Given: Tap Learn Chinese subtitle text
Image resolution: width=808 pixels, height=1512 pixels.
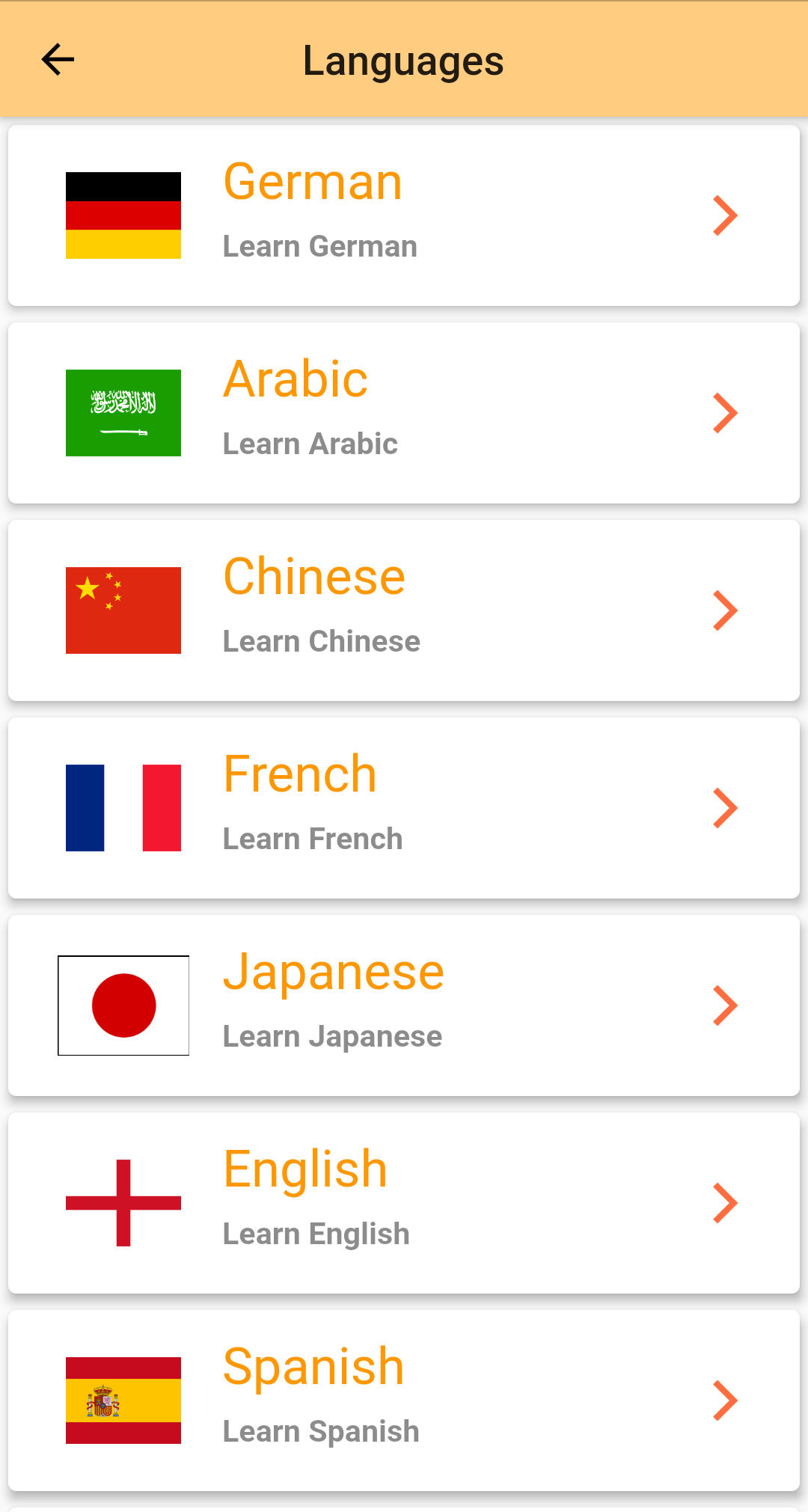Looking at the screenshot, I should (x=322, y=640).
